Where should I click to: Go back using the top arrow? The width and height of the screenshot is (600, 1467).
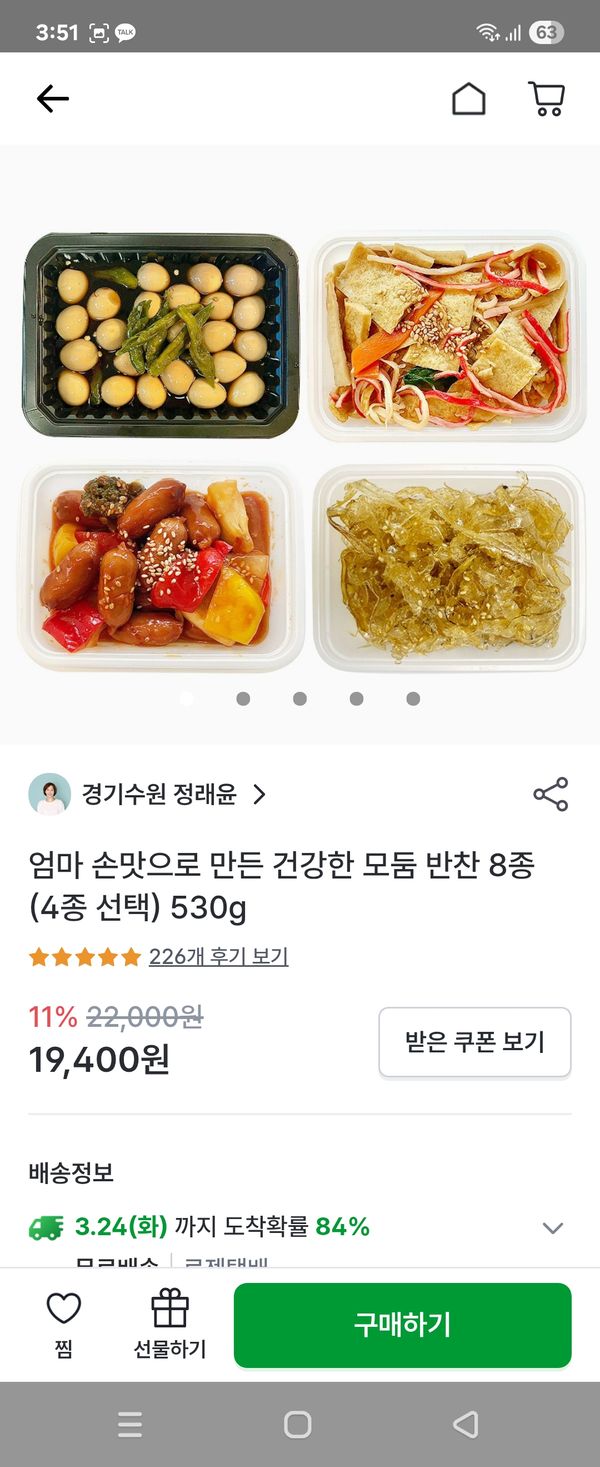52,98
